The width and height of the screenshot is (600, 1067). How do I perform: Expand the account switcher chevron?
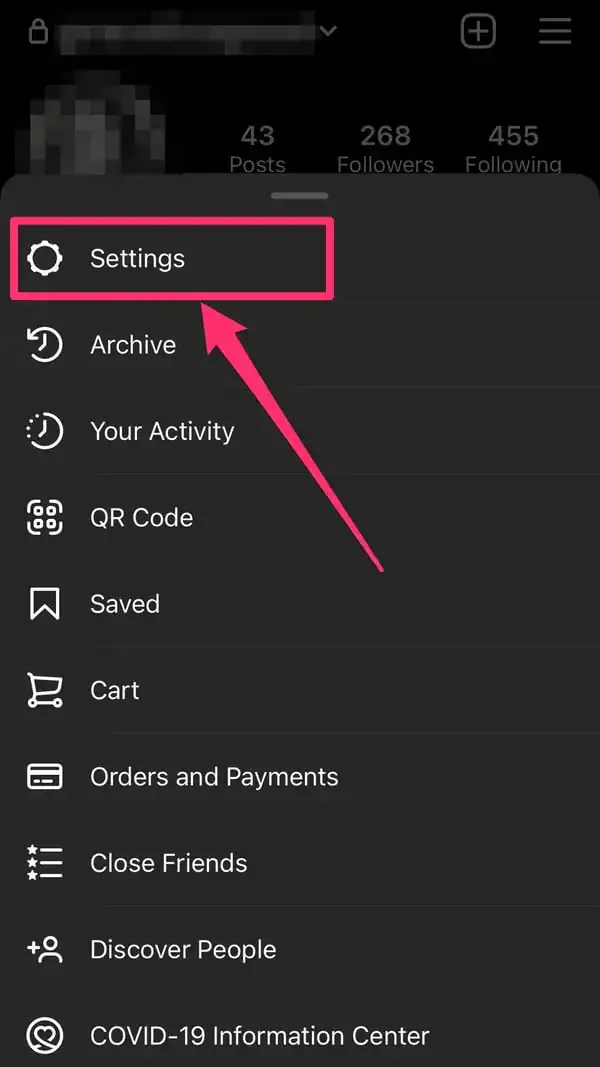328,31
